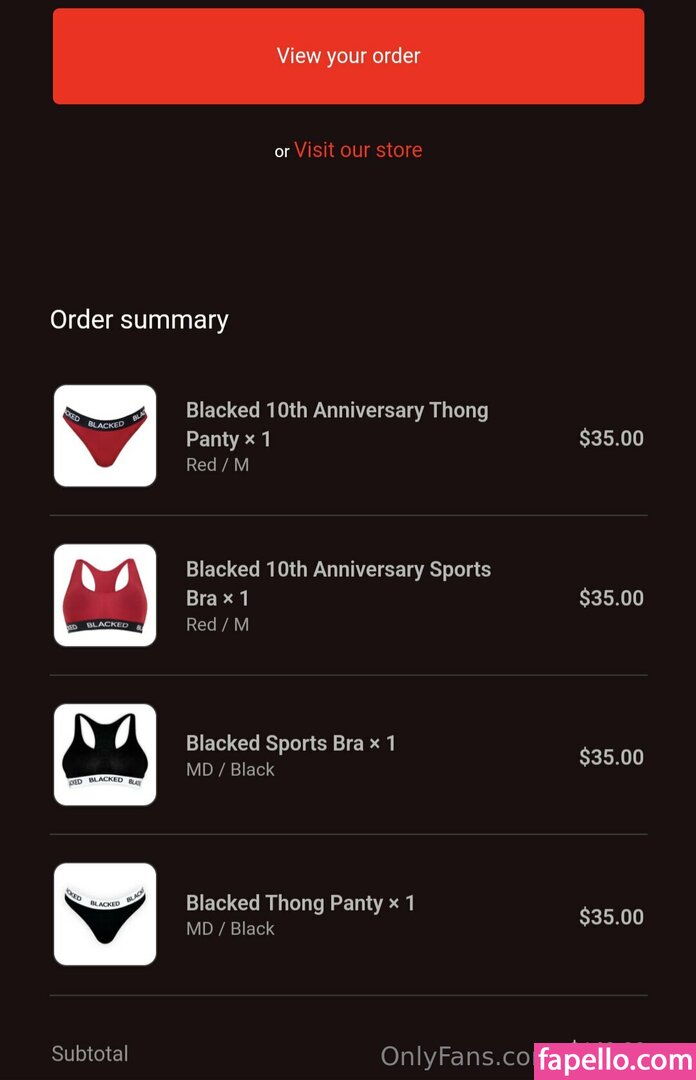Open the Visit our store link
The height and width of the screenshot is (1080, 696).
[358, 150]
